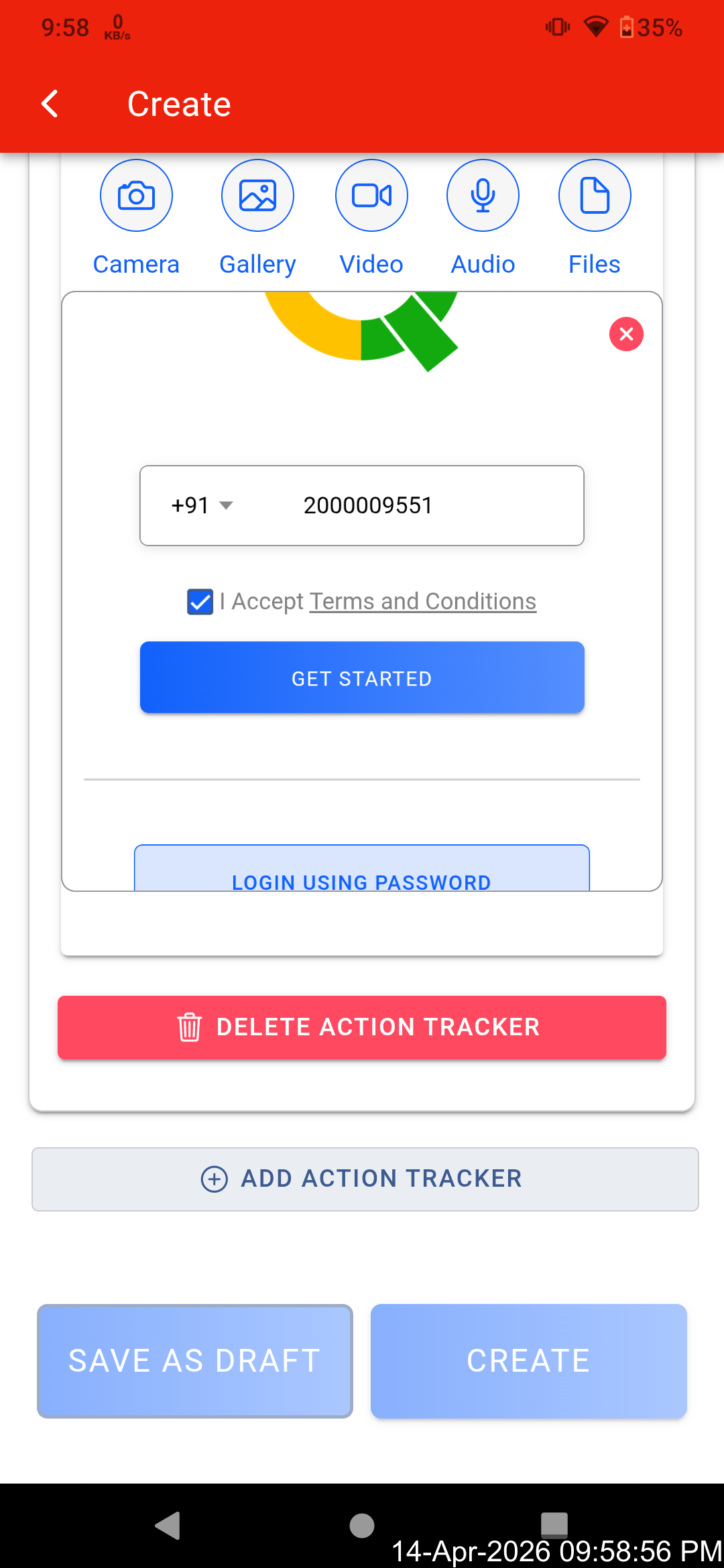Screen dimensions: 724x1568
Task: Attach a Video recording
Action: tap(371, 196)
